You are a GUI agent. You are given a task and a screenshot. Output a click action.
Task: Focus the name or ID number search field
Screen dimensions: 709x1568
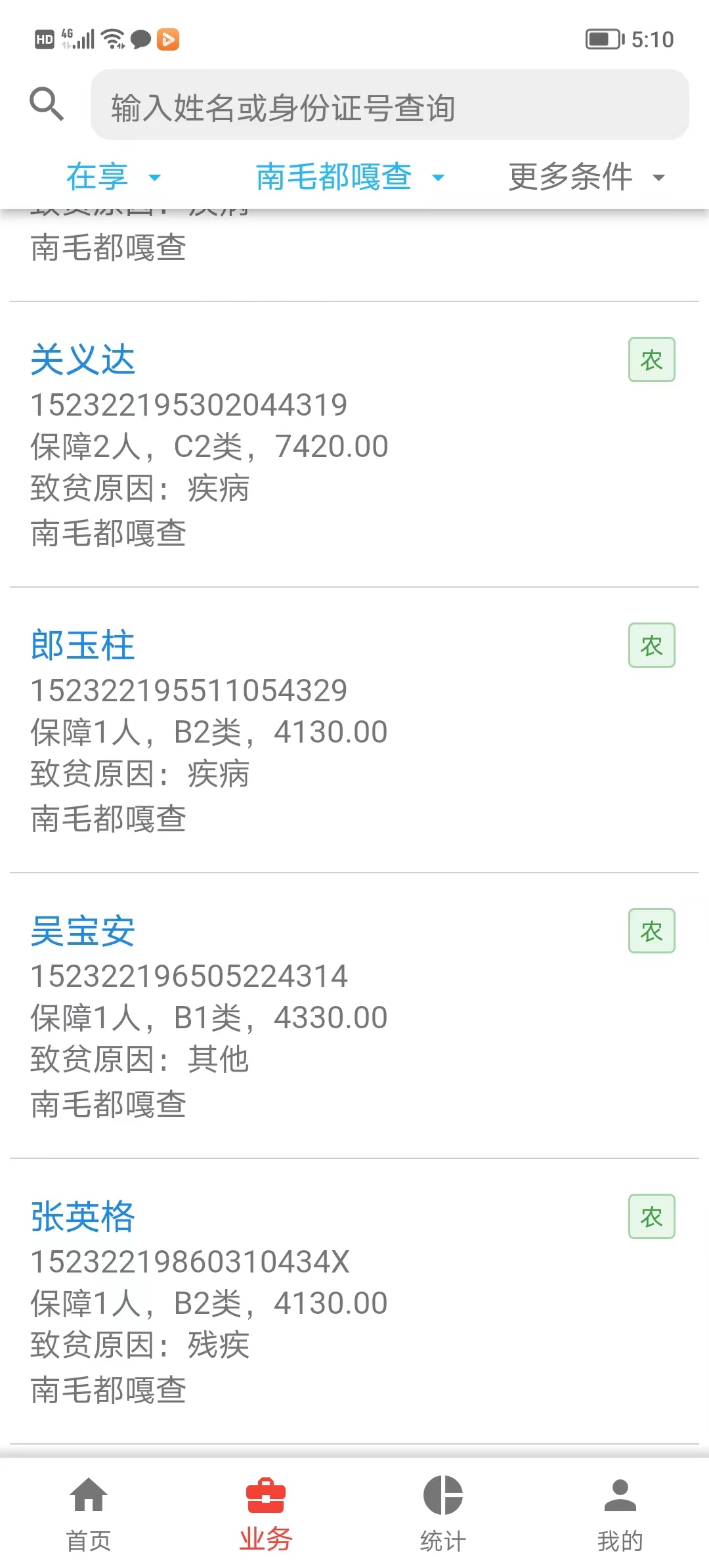point(390,105)
